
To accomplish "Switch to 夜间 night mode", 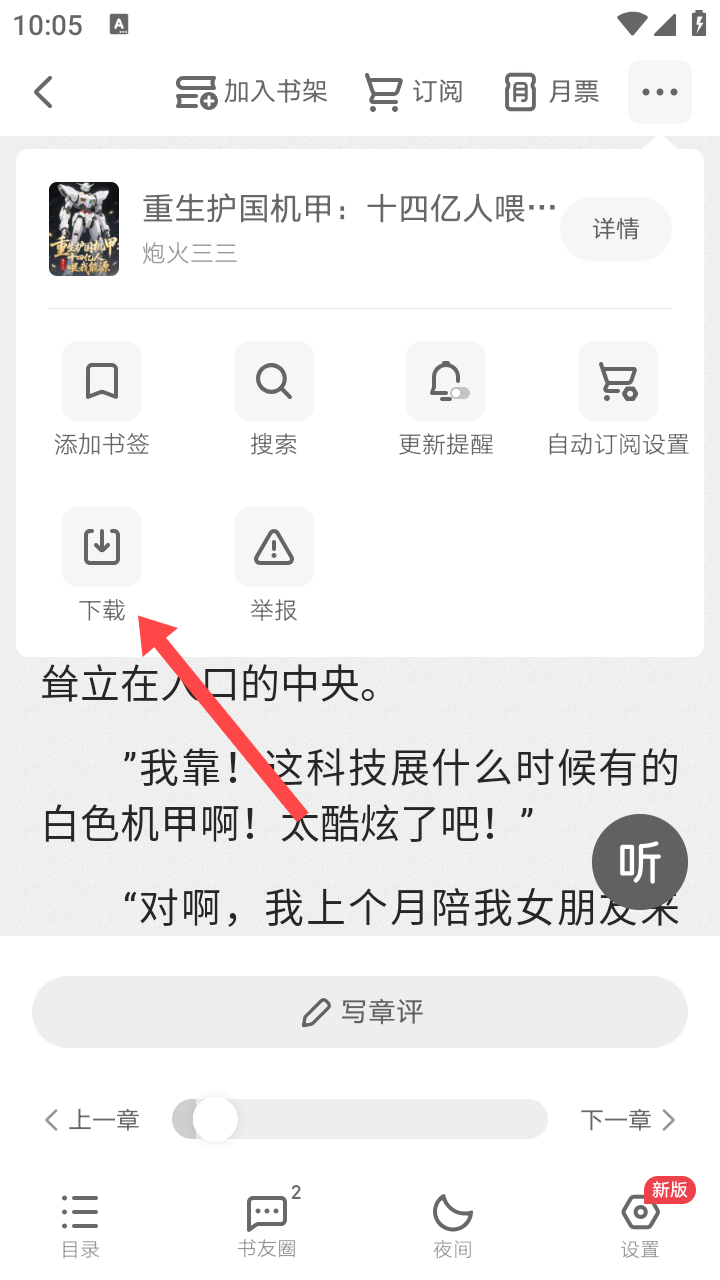I will [x=452, y=1224].
